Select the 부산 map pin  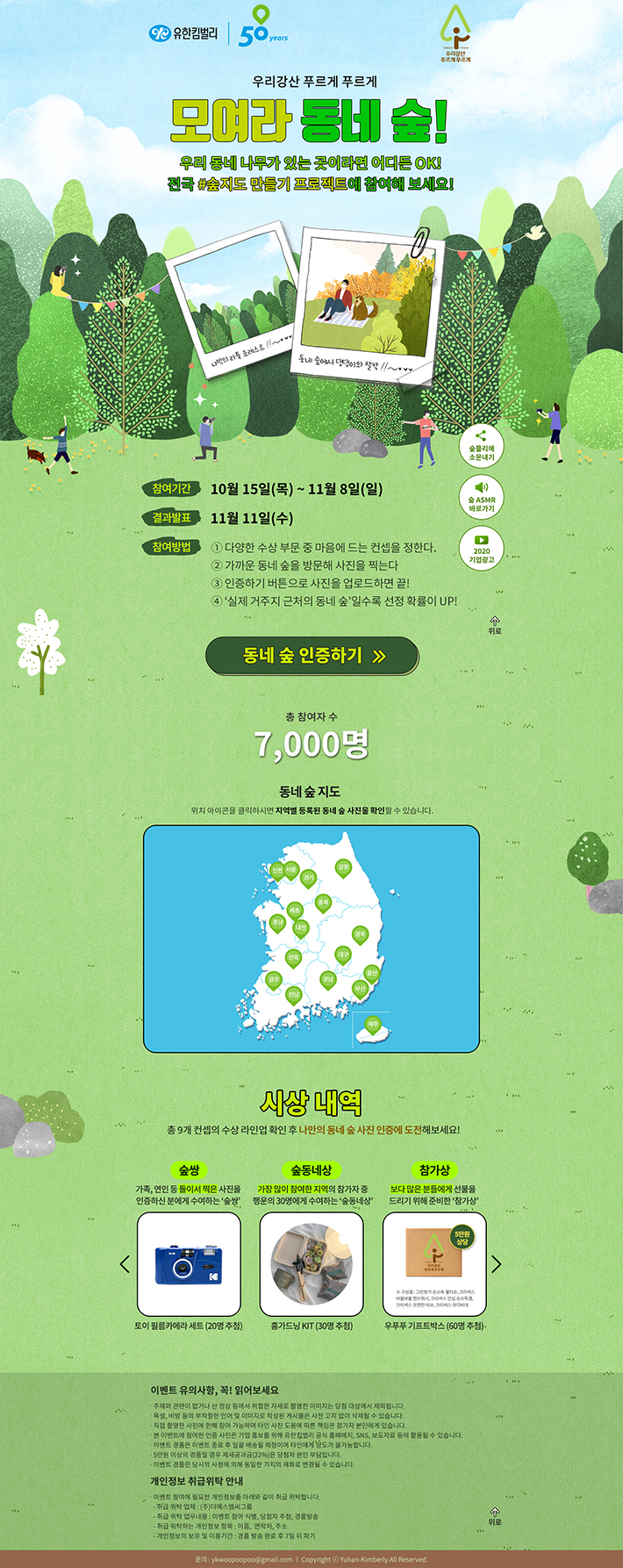360,989
